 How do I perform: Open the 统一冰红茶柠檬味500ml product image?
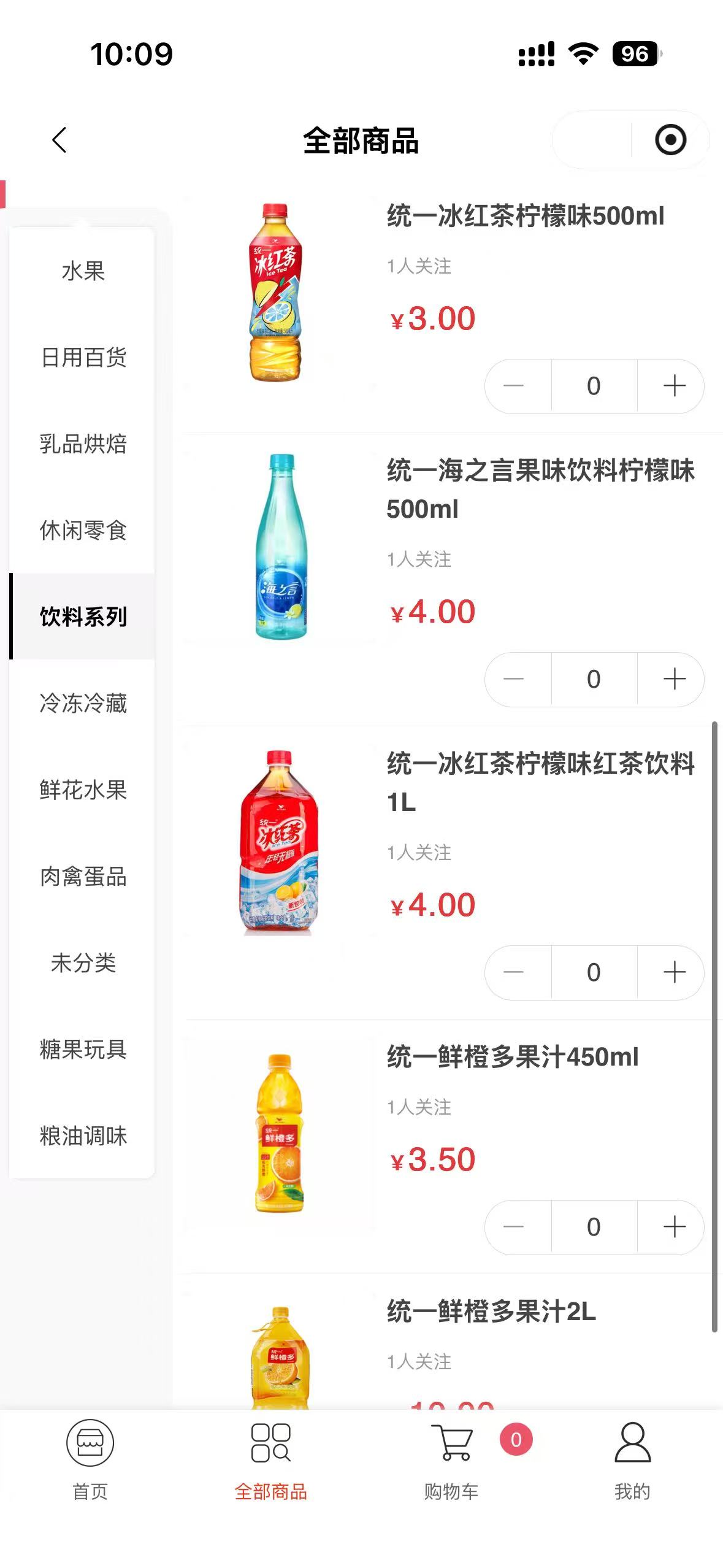277,293
